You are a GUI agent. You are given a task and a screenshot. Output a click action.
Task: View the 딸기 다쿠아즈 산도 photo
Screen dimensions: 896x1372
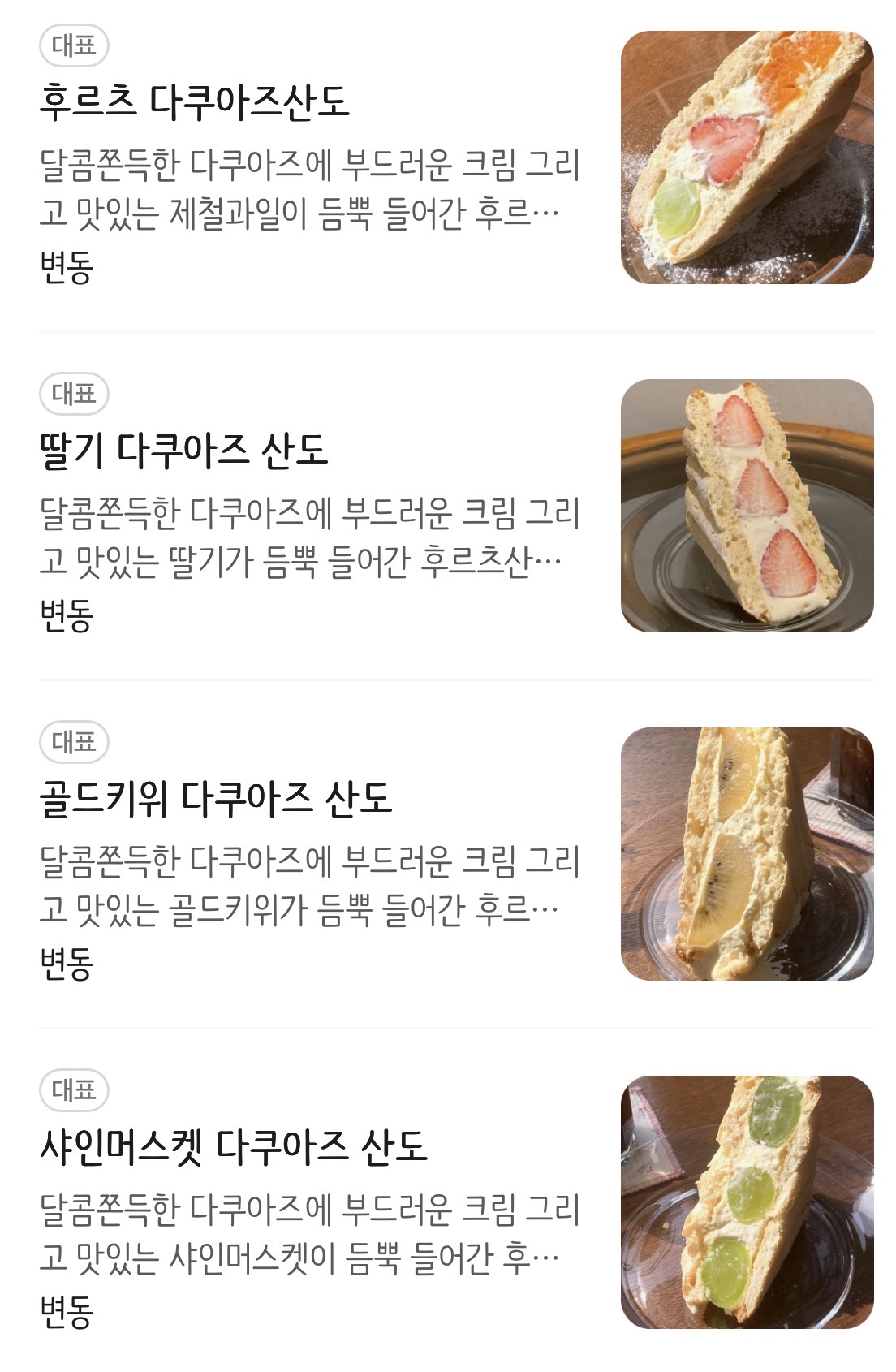pyautogui.click(x=747, y=506)
